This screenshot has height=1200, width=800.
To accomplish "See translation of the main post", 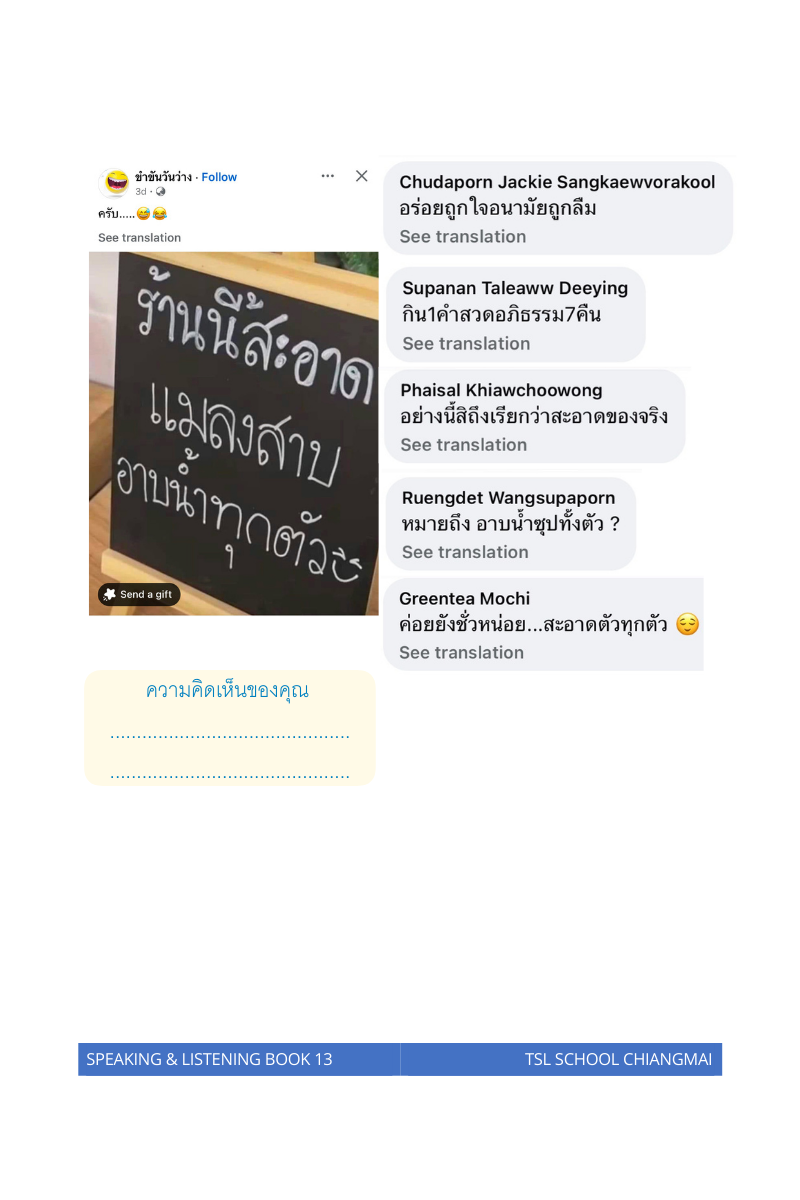I will pyautogui.click(x=139, y=237).
